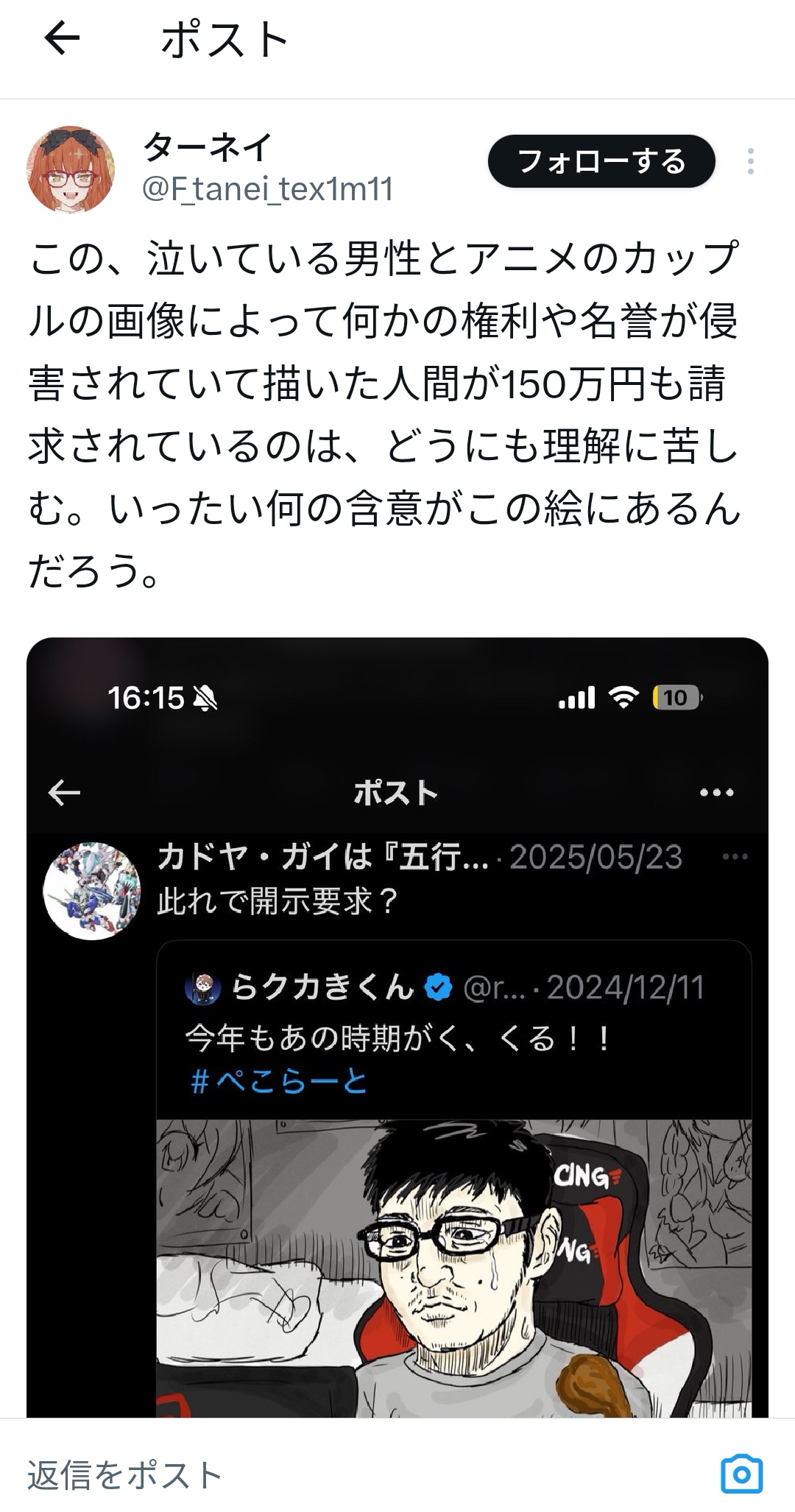
Task: Open the camera to attach a photo
Action: pyautogui.click(x=741, y=1474)
